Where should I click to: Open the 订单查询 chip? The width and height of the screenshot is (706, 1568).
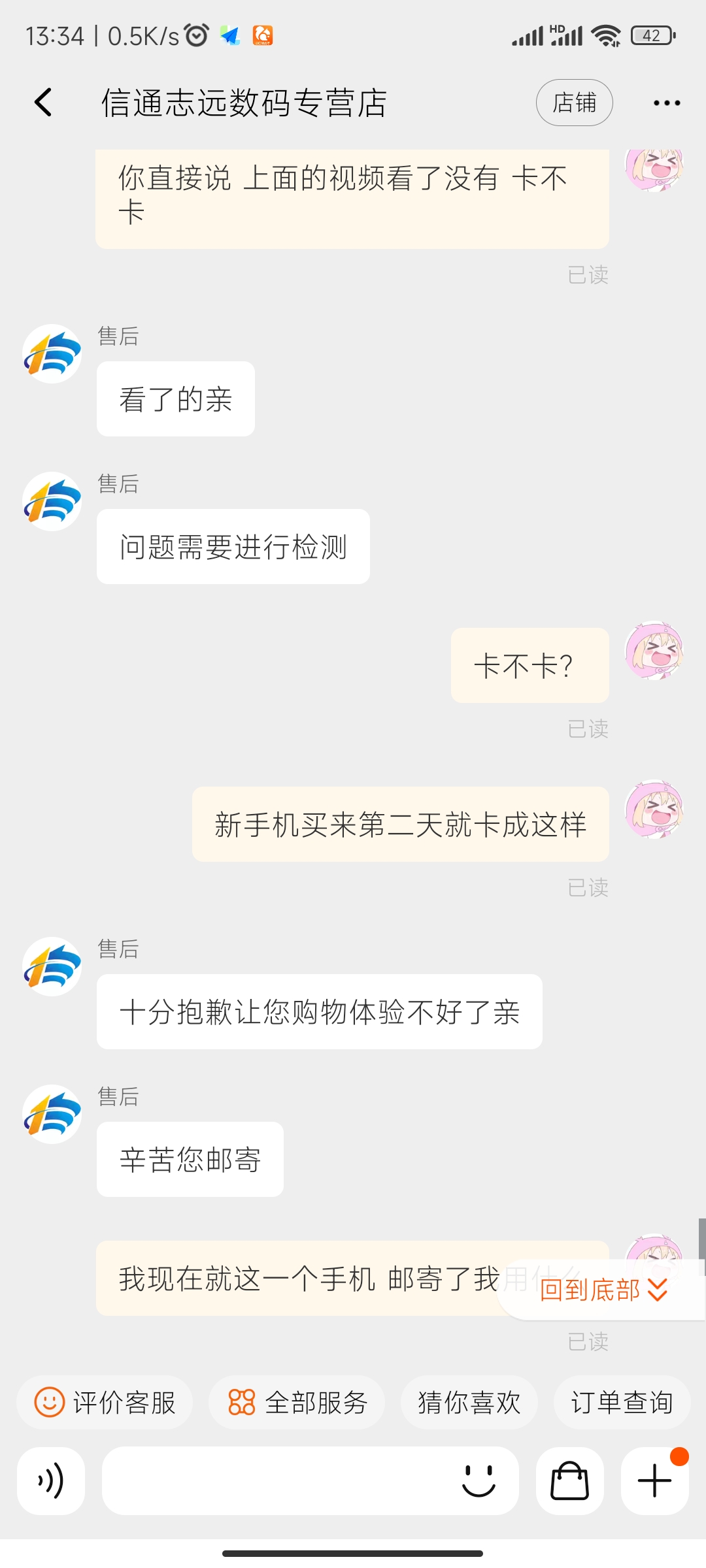[x=622, y=1402]
